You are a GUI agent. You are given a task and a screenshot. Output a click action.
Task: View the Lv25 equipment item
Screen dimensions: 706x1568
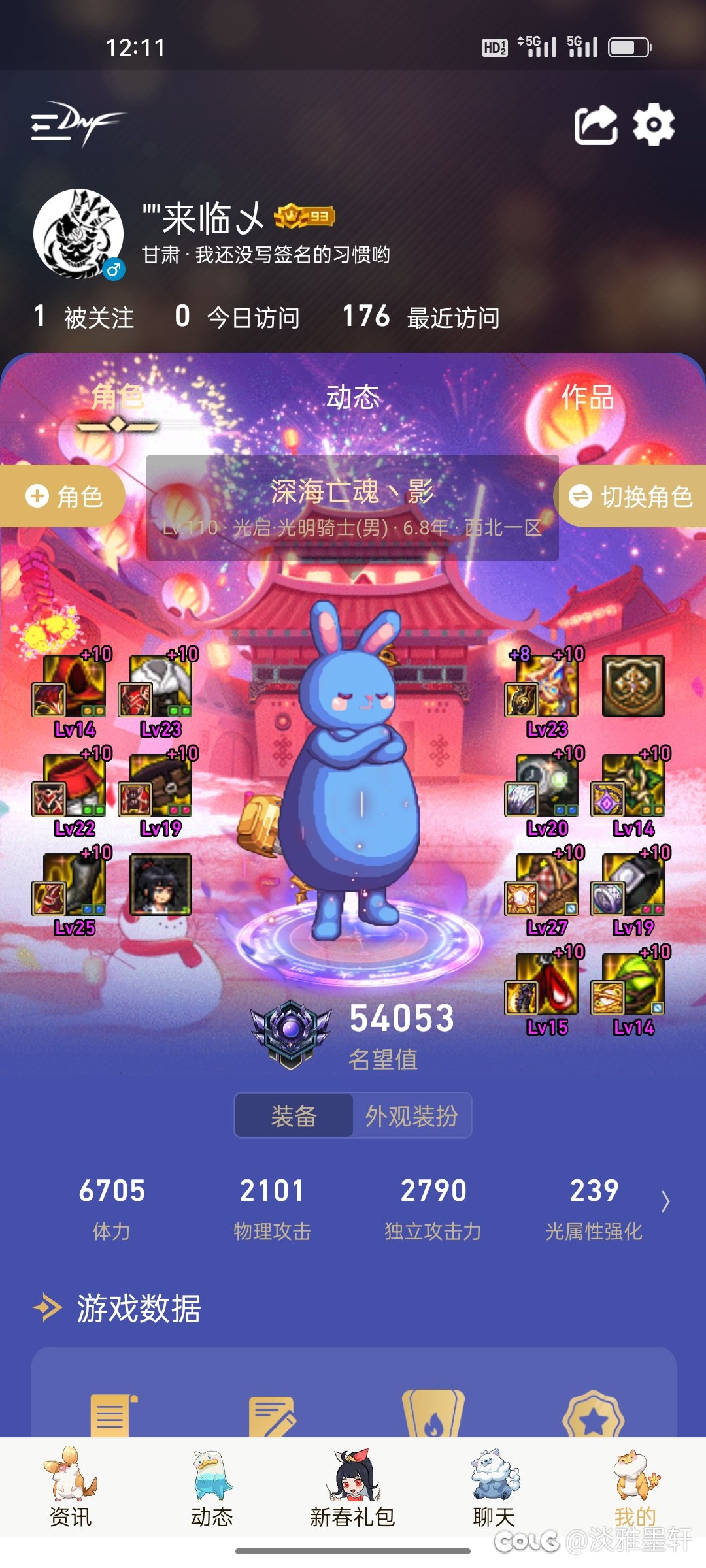[74, 887]
